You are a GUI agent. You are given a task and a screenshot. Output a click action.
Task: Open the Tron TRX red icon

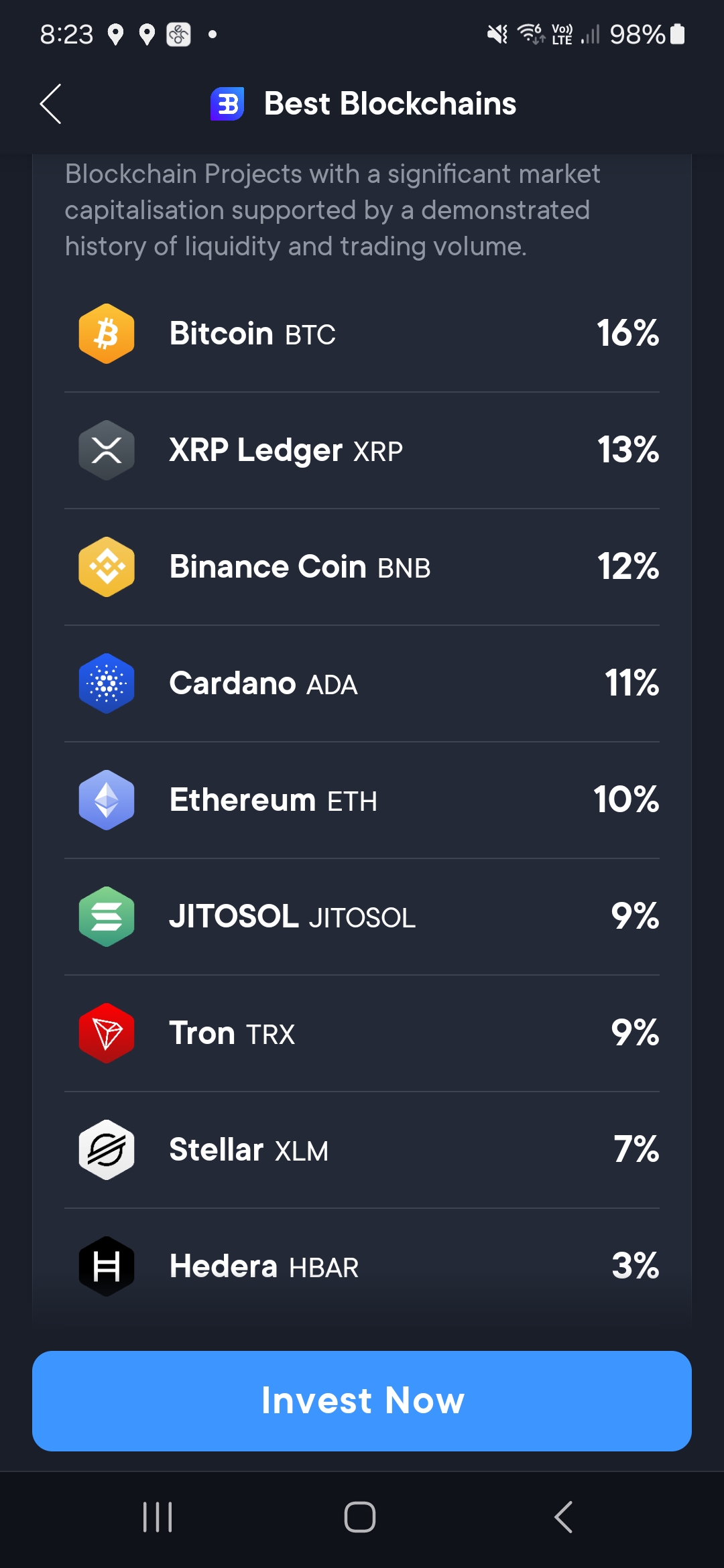click(x=107, y=1033)
